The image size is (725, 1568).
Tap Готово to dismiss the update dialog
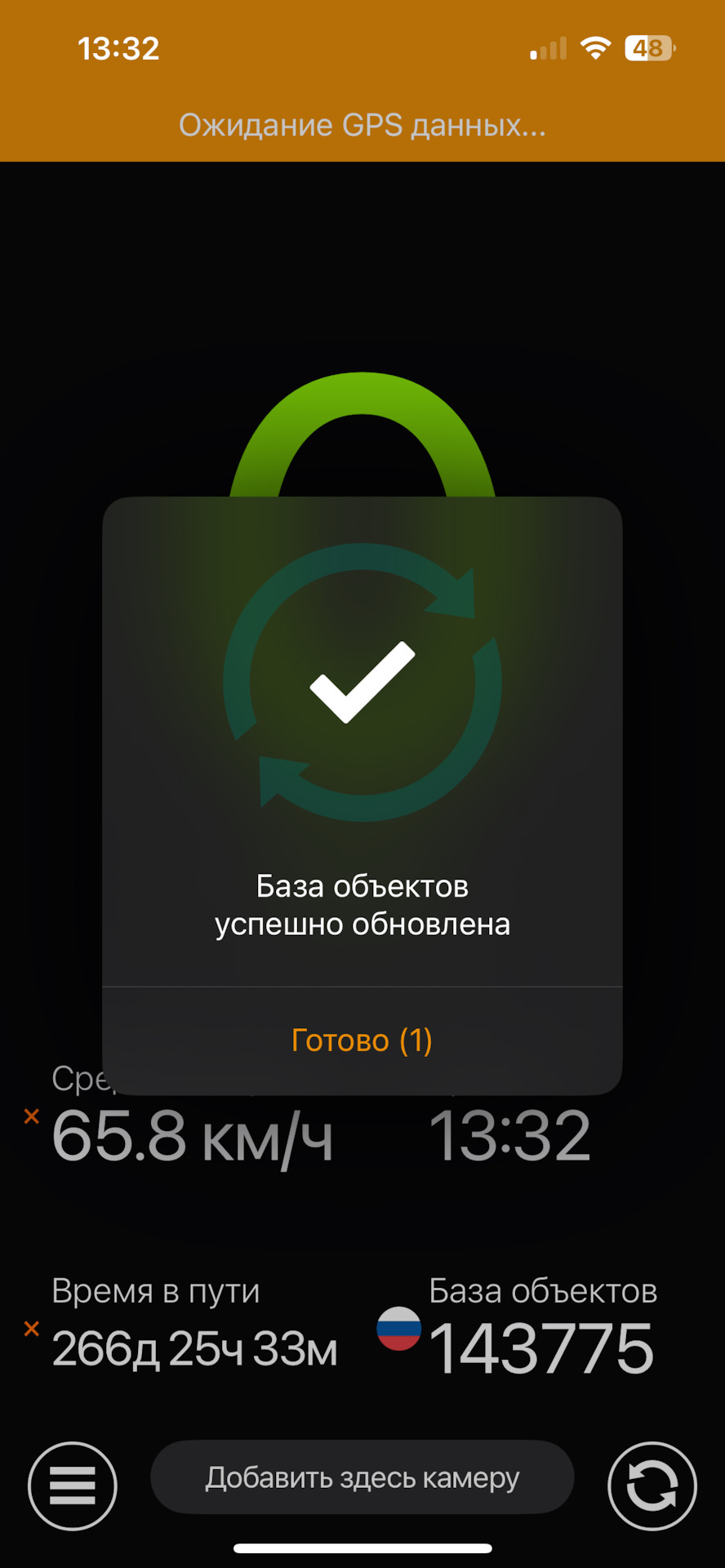click(x=362, y=1040)
